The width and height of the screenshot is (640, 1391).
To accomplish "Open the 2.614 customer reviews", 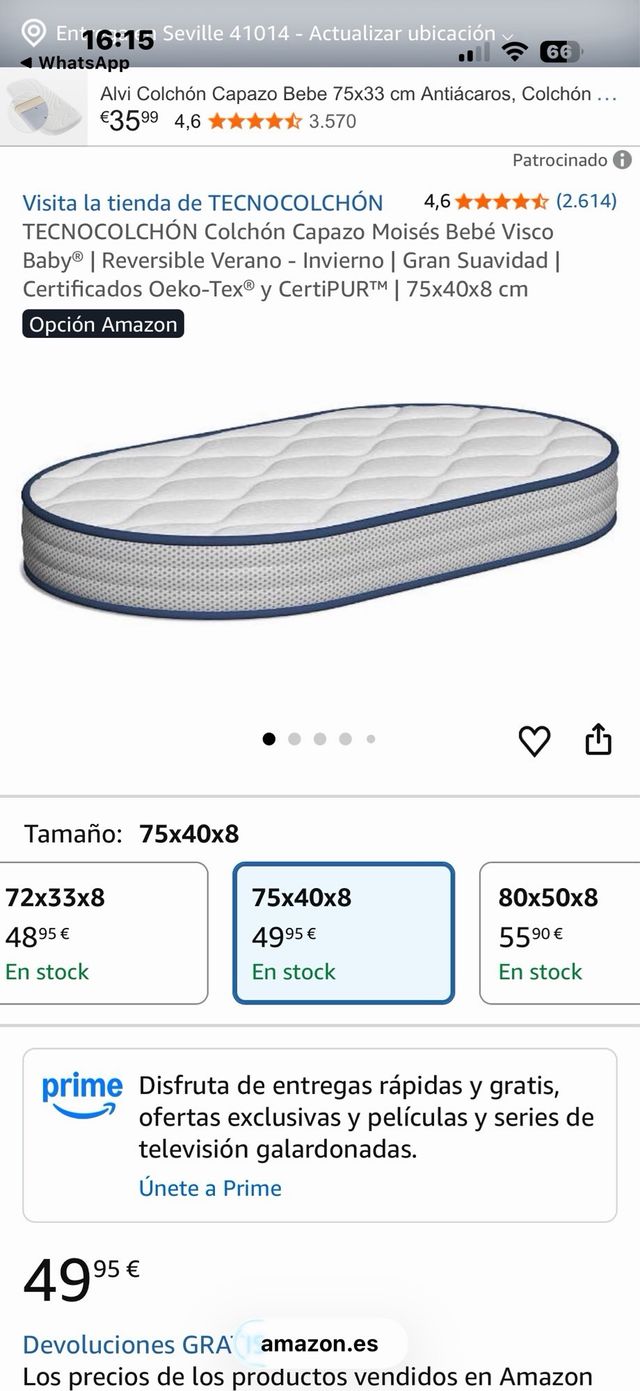I will [586, 200].
